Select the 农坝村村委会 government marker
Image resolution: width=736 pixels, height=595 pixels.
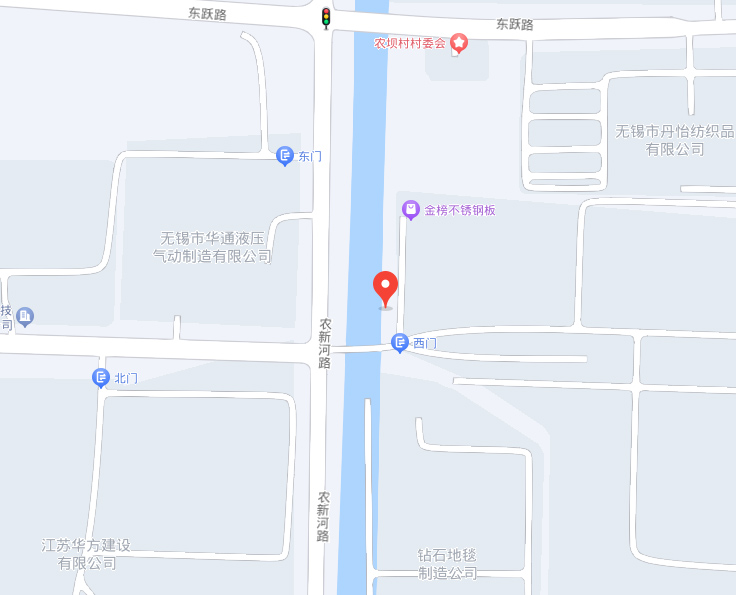(x=459, y=43)
